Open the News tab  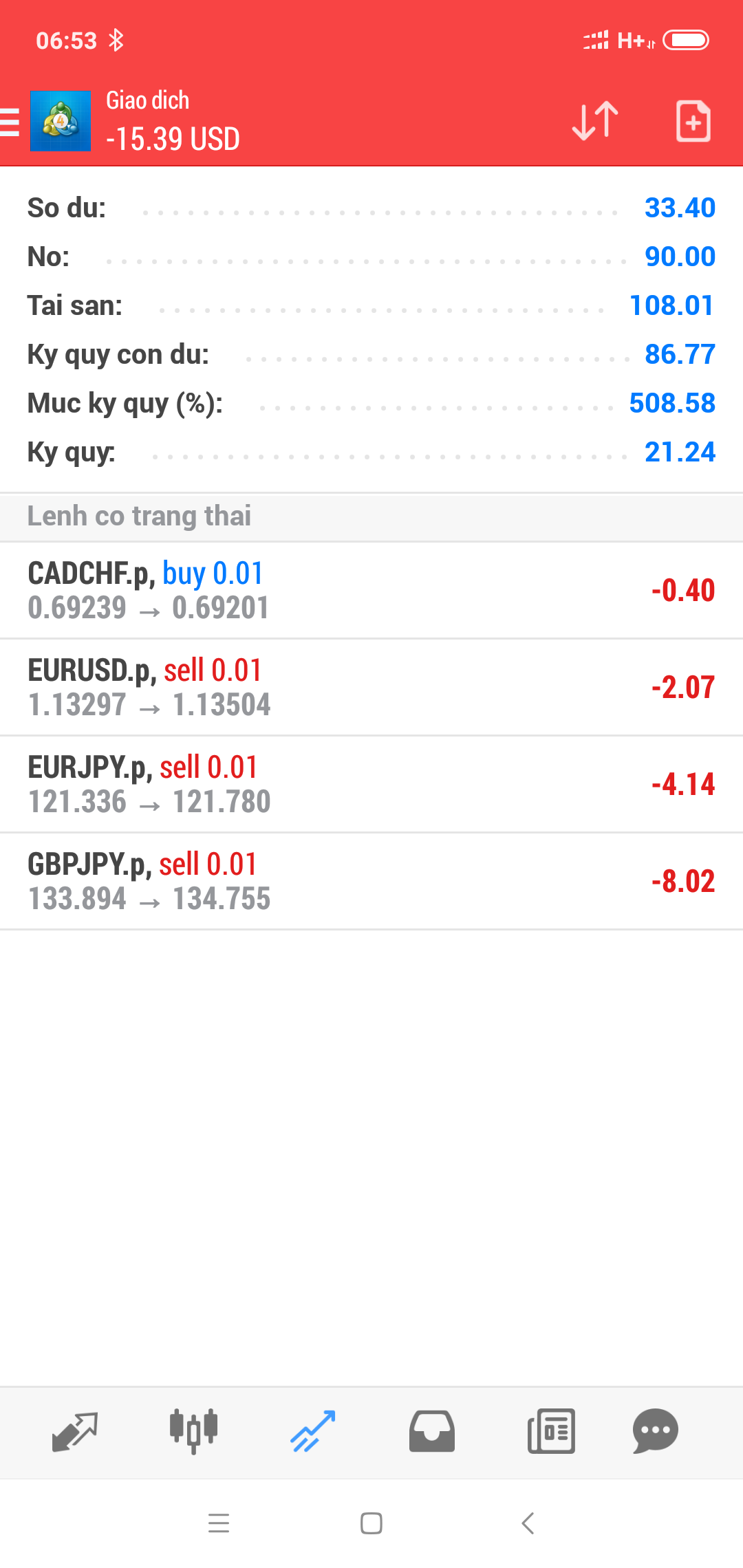551,1432
